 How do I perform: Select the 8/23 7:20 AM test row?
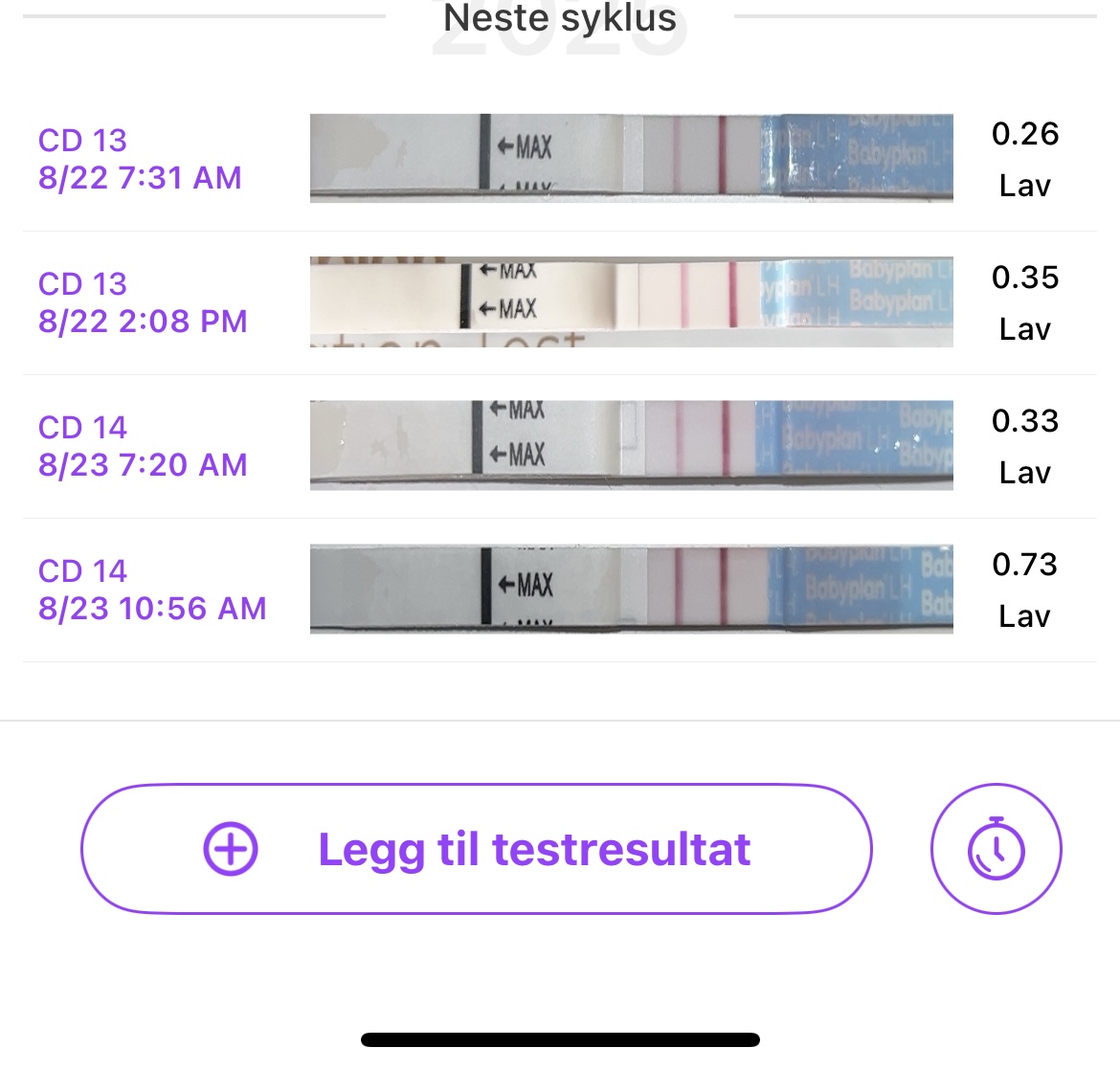click(x=559, y=446)
